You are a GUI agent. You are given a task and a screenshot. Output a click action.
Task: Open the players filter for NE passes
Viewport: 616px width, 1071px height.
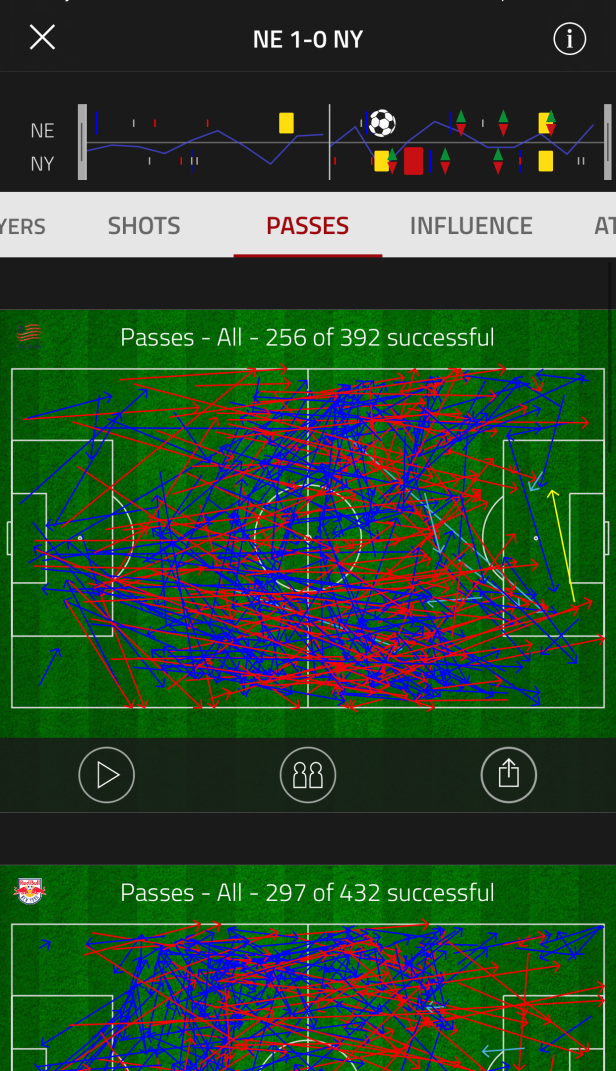click(x=308, y=775)
